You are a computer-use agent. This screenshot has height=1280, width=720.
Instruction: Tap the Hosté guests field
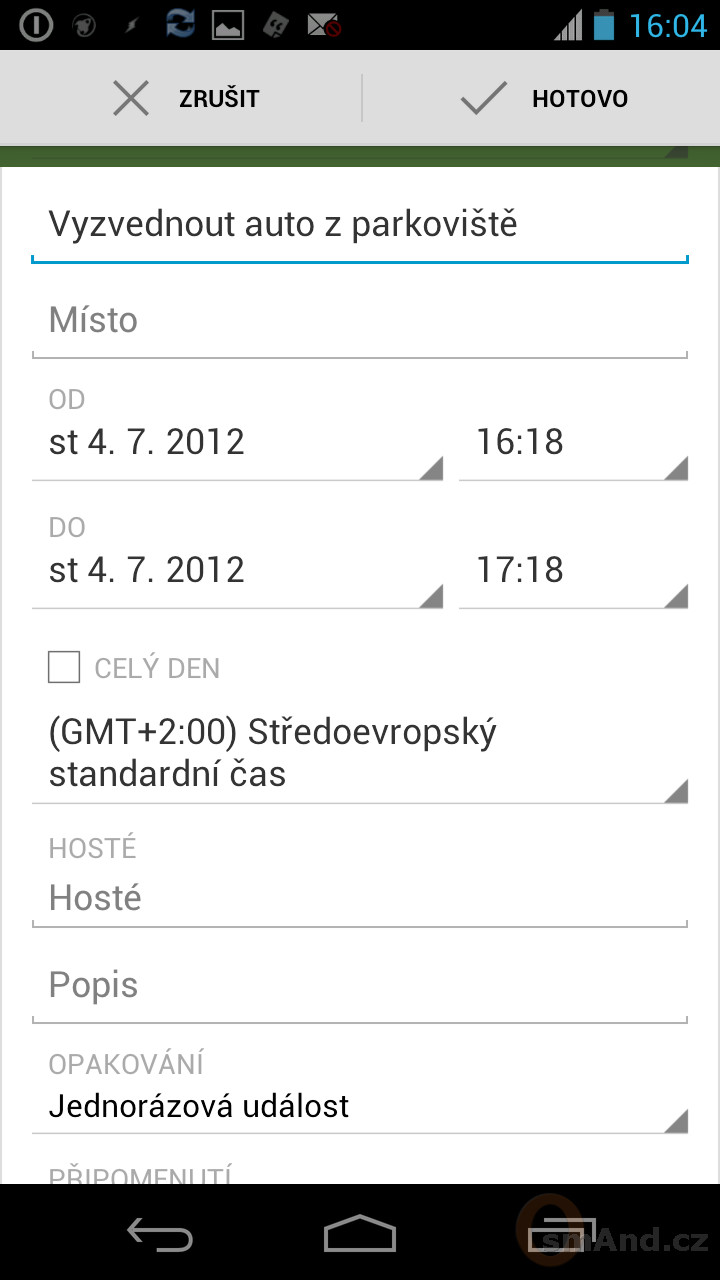point(360,898)
